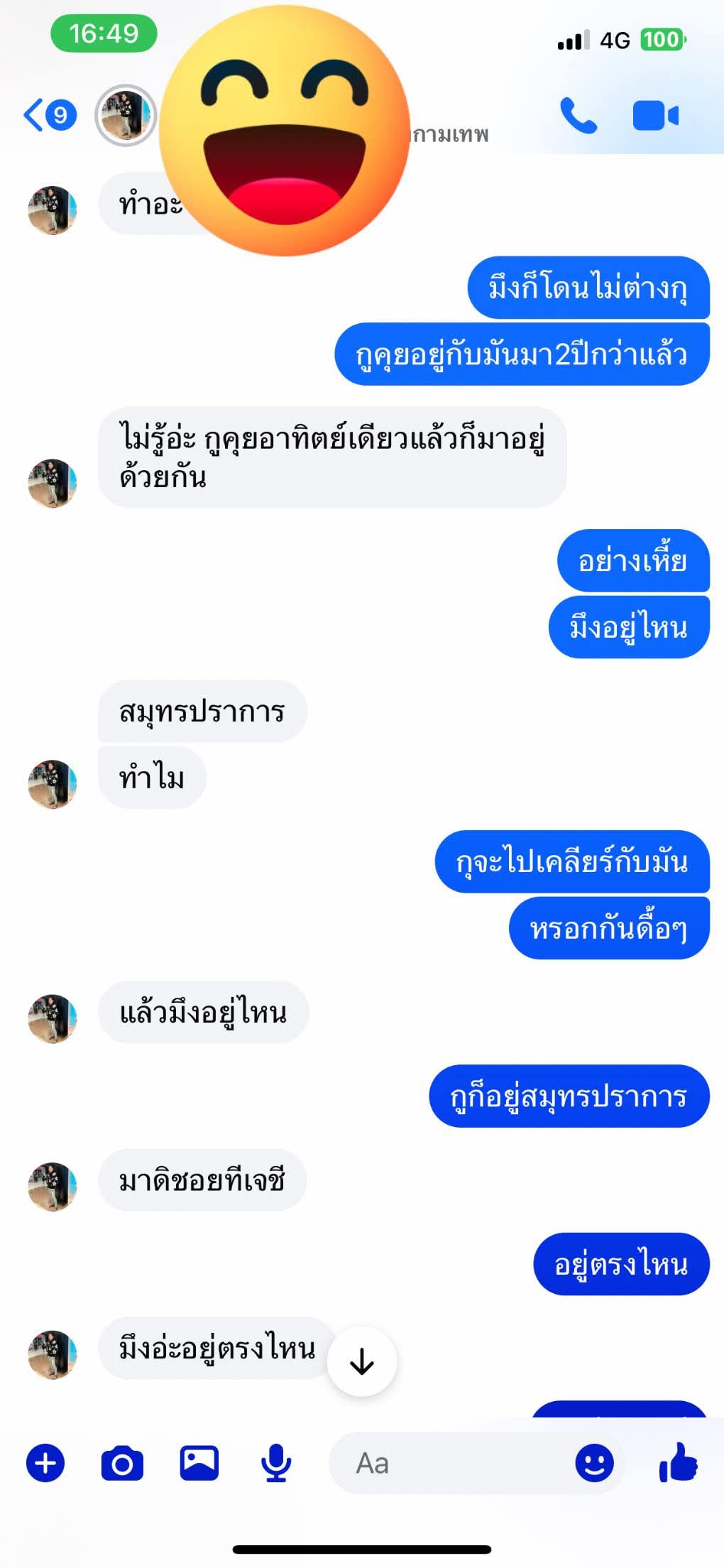This screenshot has height=1568, width=724.
Task: Record a voice message with microphone
Action: 276,1464
